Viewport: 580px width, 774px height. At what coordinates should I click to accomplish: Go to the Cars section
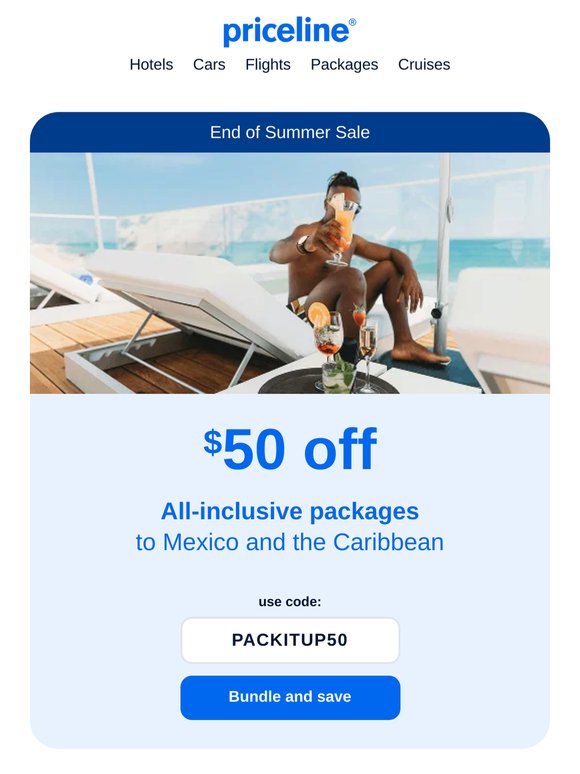(209, 65)
